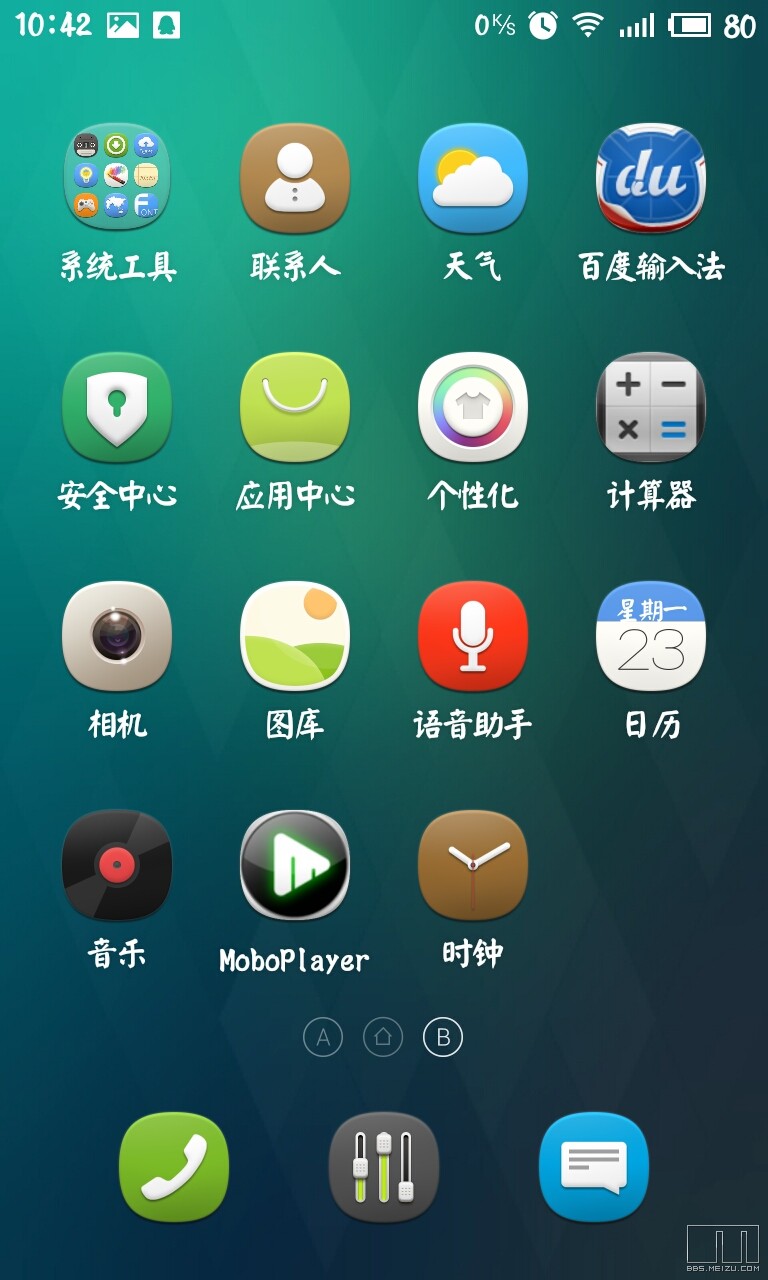Viewport: 768px width, 1280px height.
Task: Open the 相机 camera app
Action: 117,636
